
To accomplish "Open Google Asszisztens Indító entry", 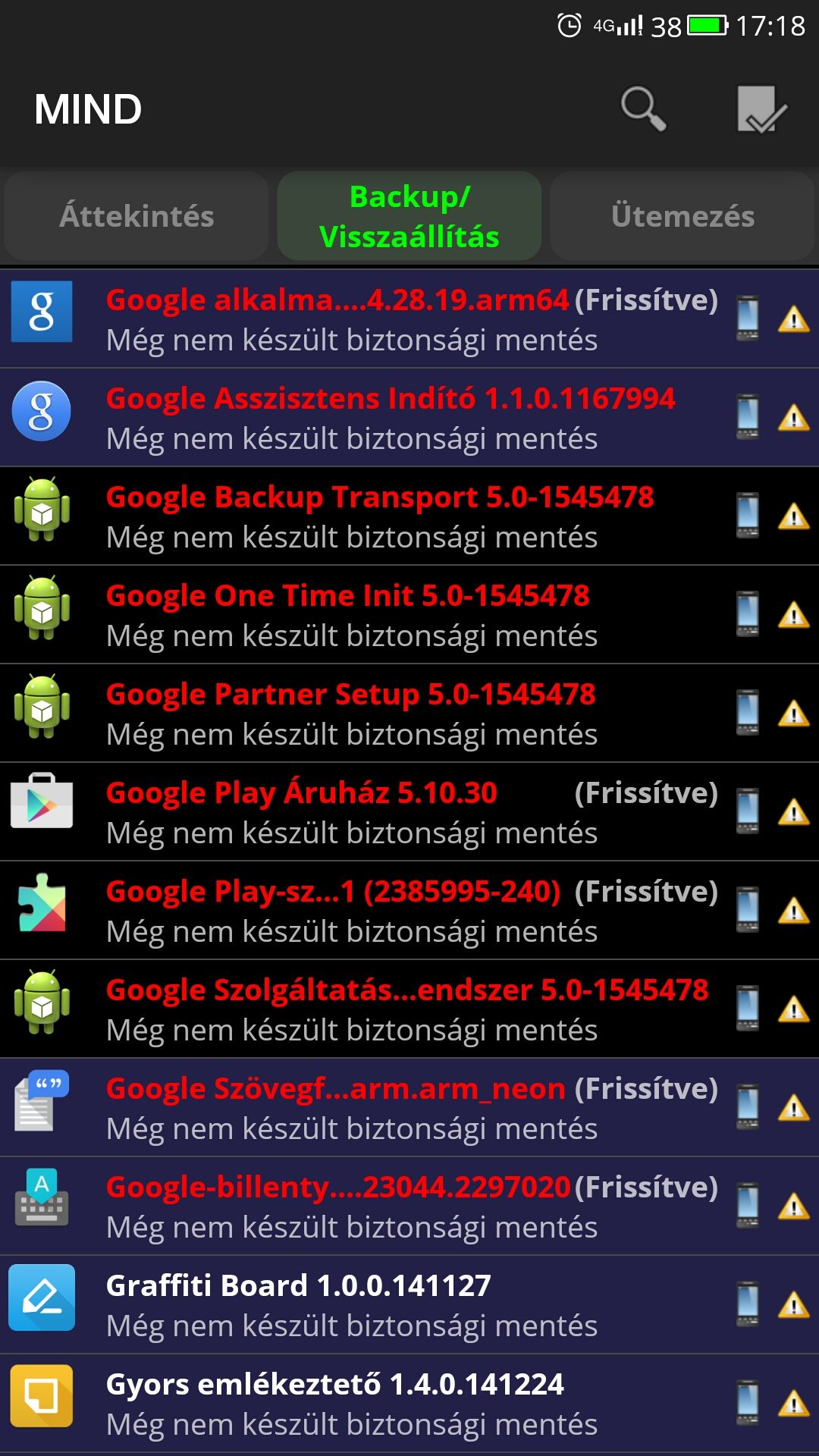I will (409, 418).
